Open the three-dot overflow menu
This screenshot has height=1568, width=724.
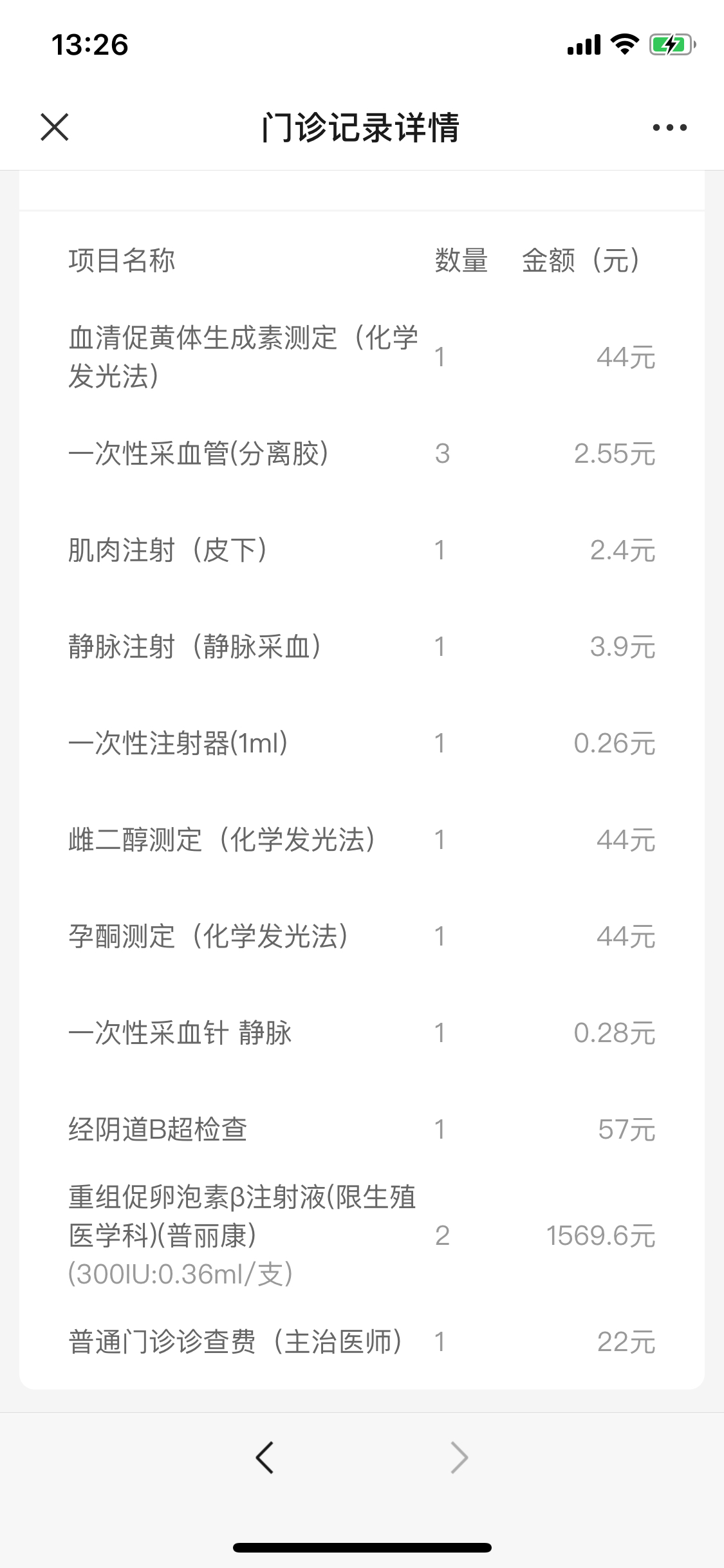pos(669,127)
